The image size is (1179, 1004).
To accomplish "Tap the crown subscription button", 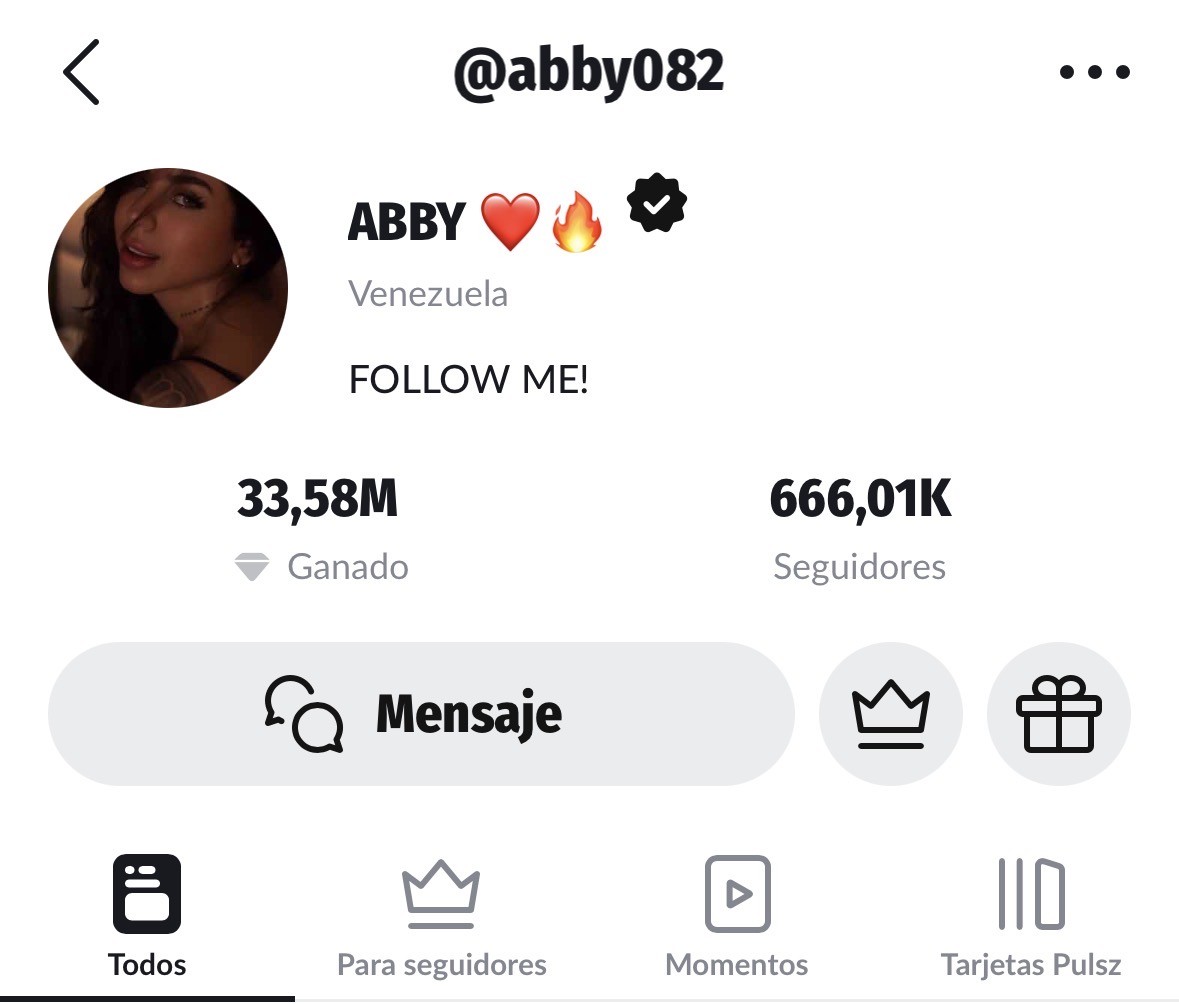I will click(890, 714).
